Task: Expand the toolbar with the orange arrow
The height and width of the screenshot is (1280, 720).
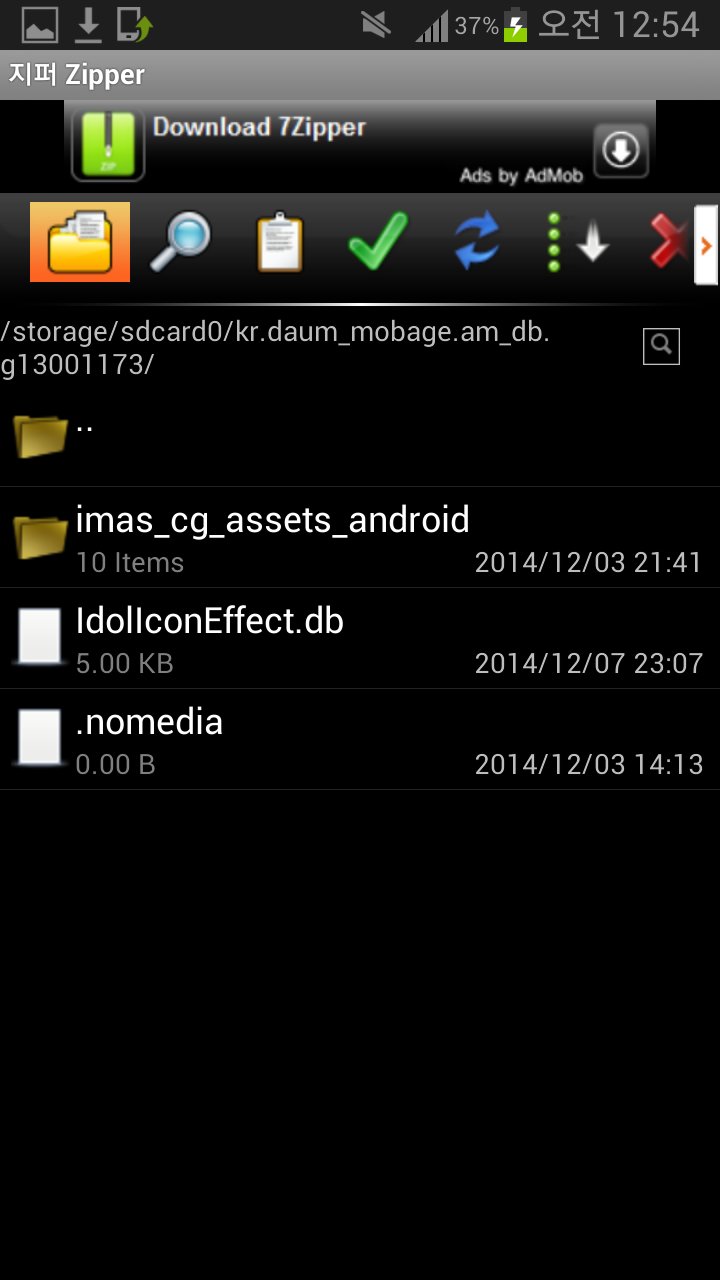Action: coord(706,245)
